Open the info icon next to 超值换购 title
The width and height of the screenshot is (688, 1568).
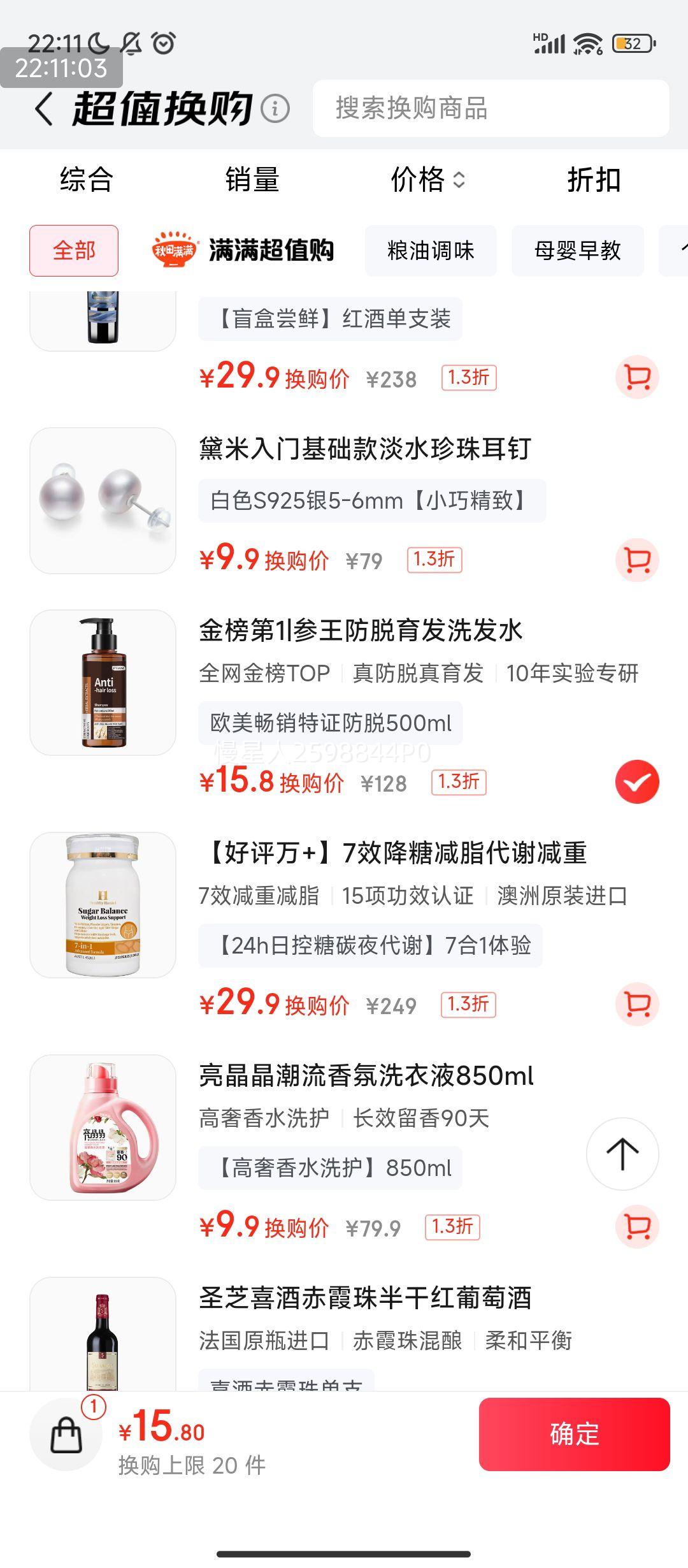pos(273,110)
